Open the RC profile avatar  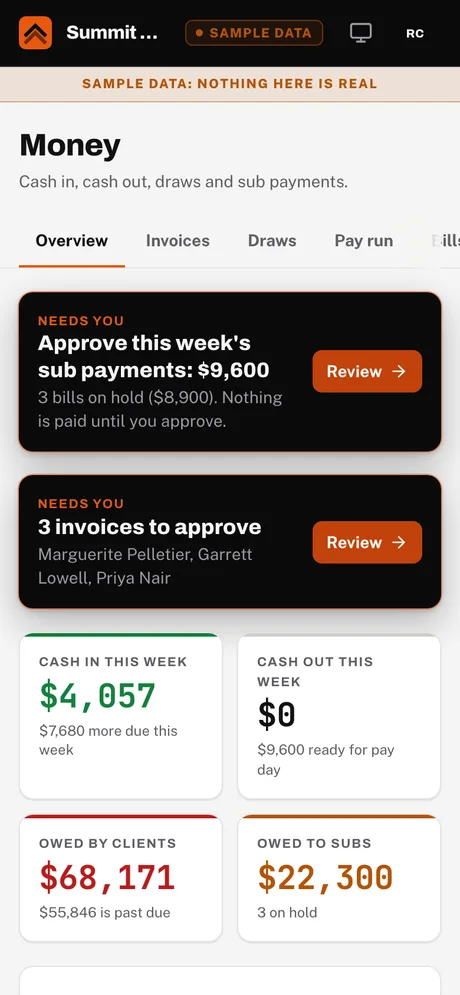click(415, 33)
